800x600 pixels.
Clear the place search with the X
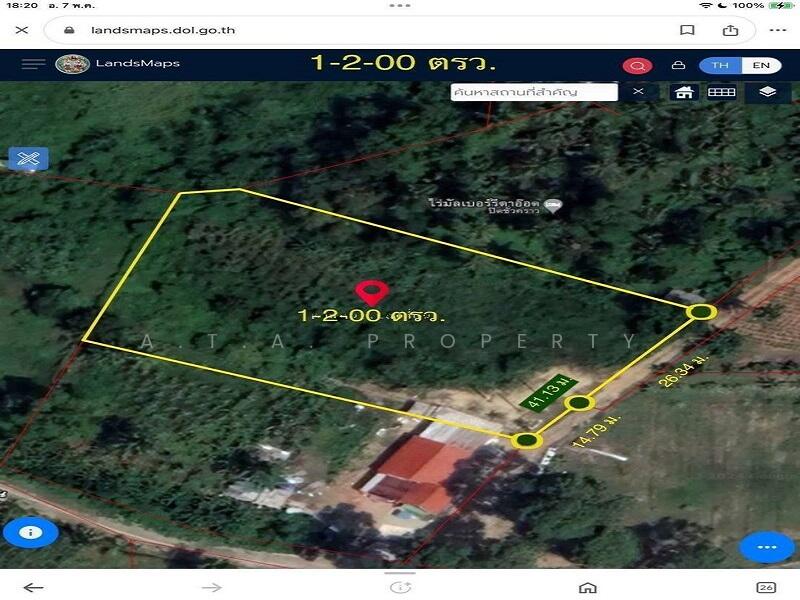pos(638,92)
